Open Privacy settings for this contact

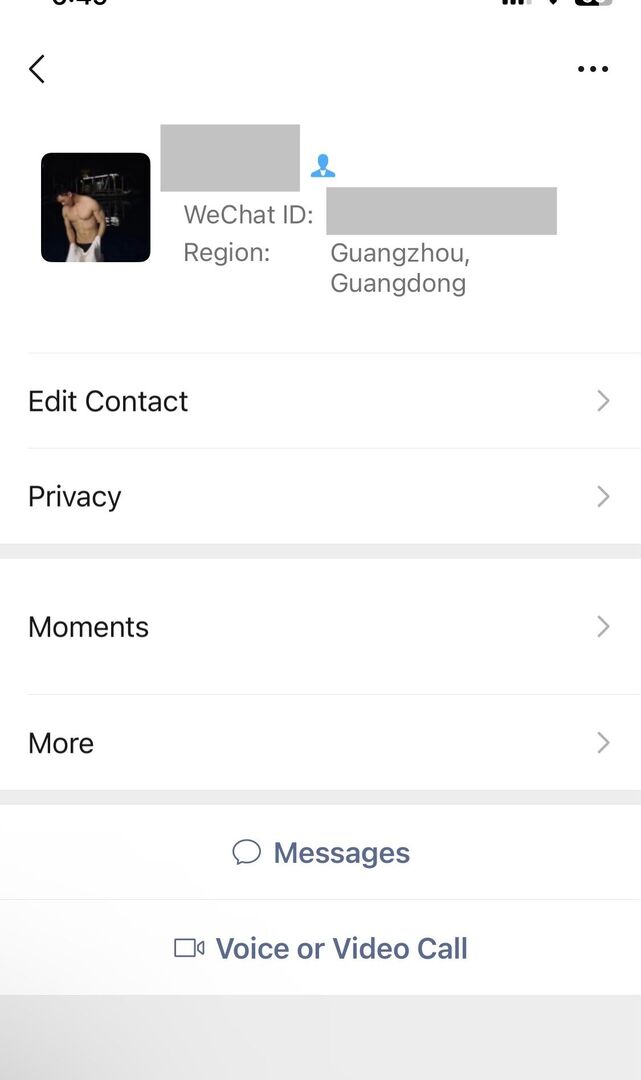click(320, 497)
